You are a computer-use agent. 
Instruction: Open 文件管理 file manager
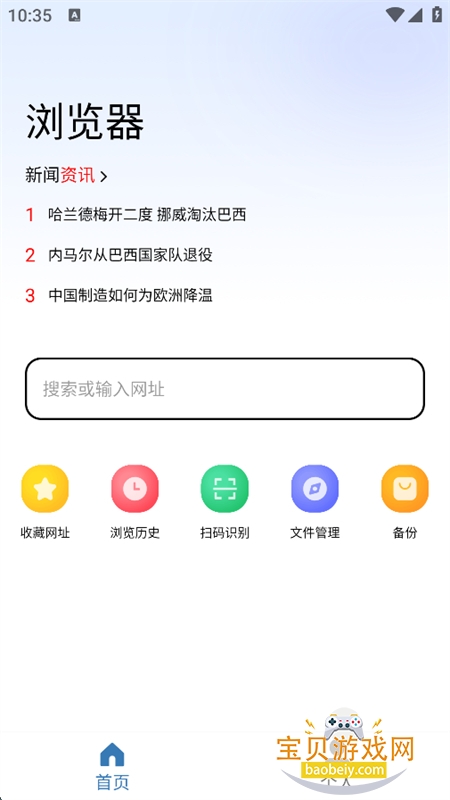(x=315, y=502)
